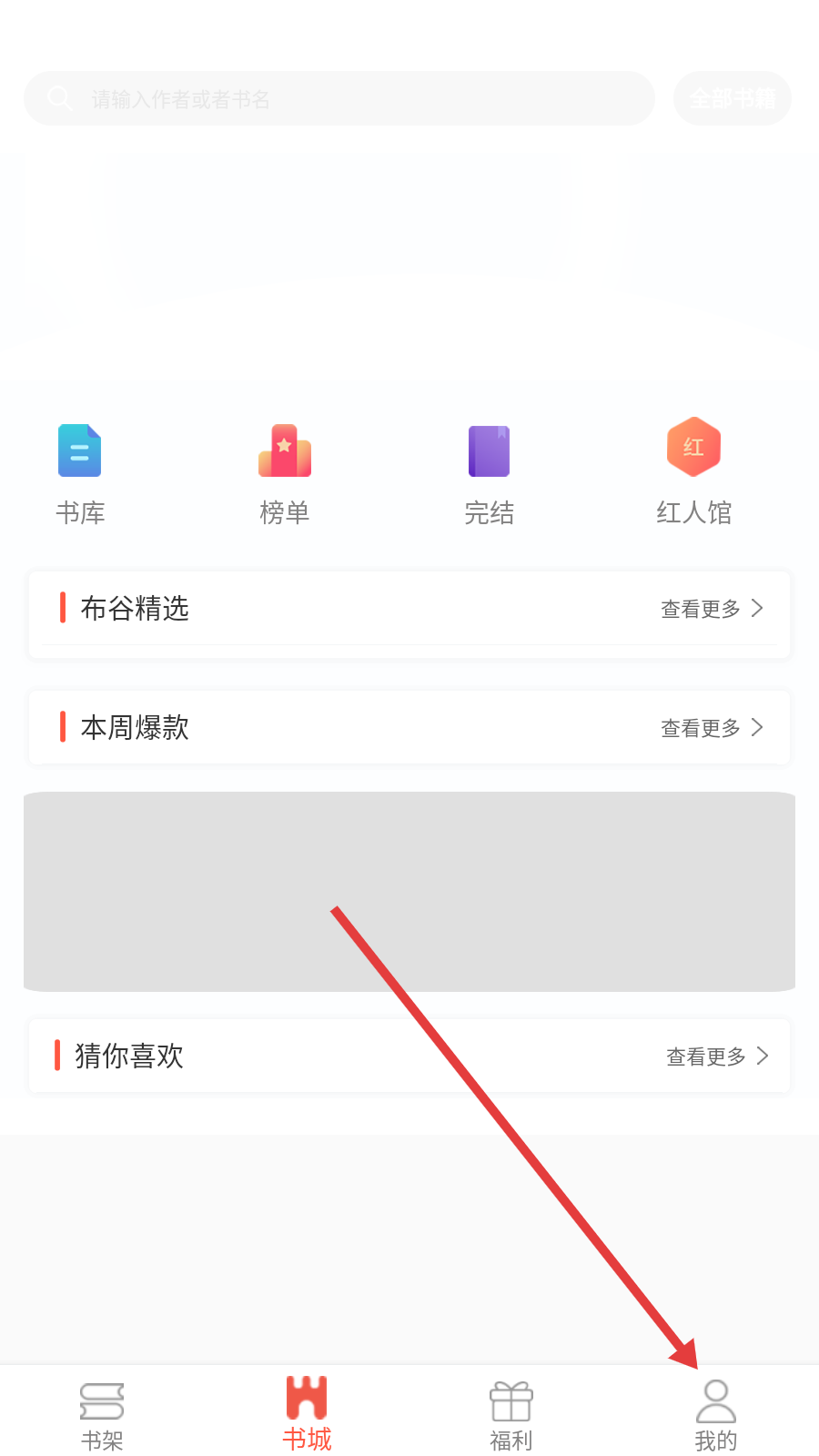Open the 完结 completed books shortcut

click(489, 473)
